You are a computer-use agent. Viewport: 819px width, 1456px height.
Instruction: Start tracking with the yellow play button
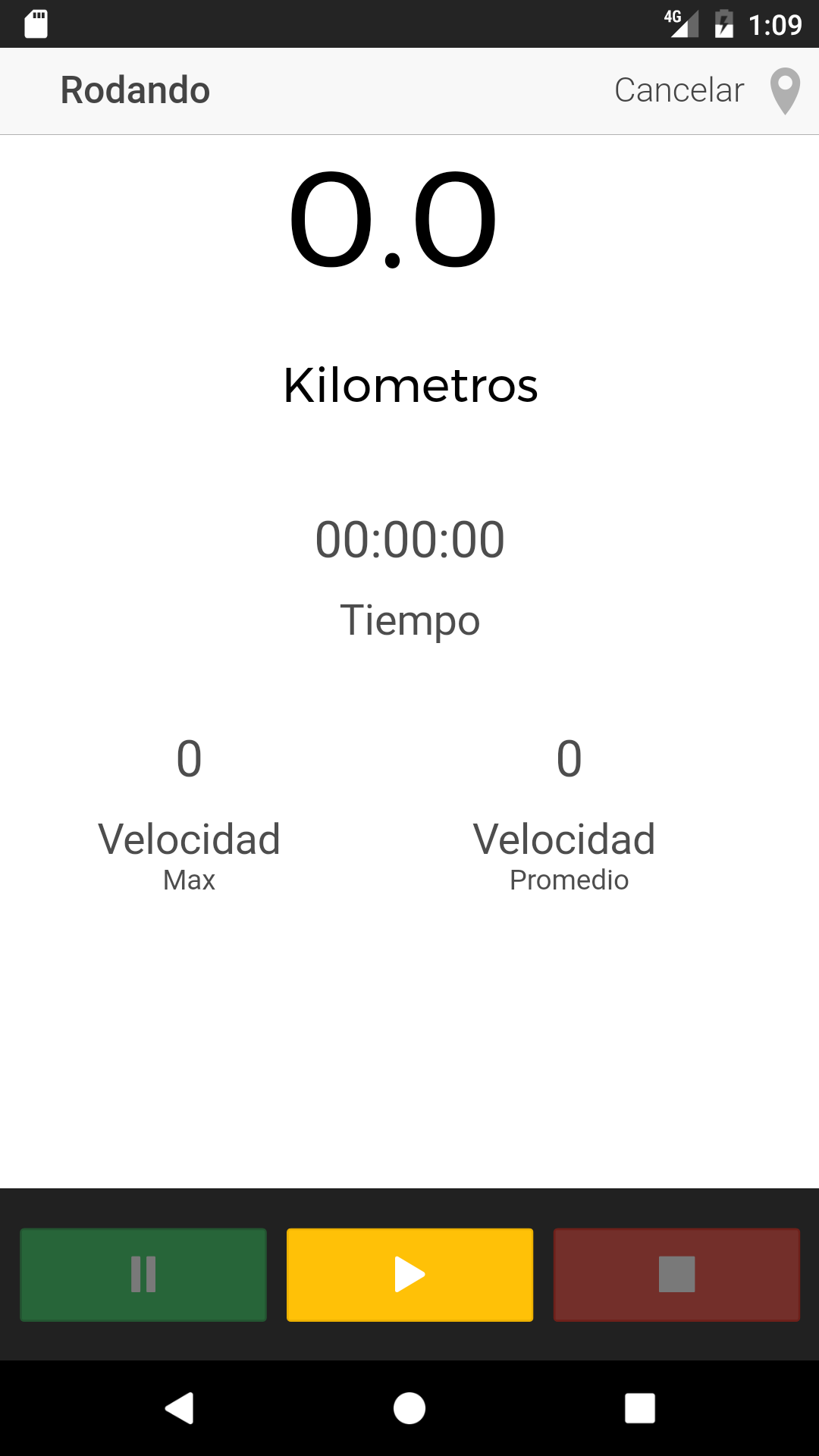(x=409, y=1275)
